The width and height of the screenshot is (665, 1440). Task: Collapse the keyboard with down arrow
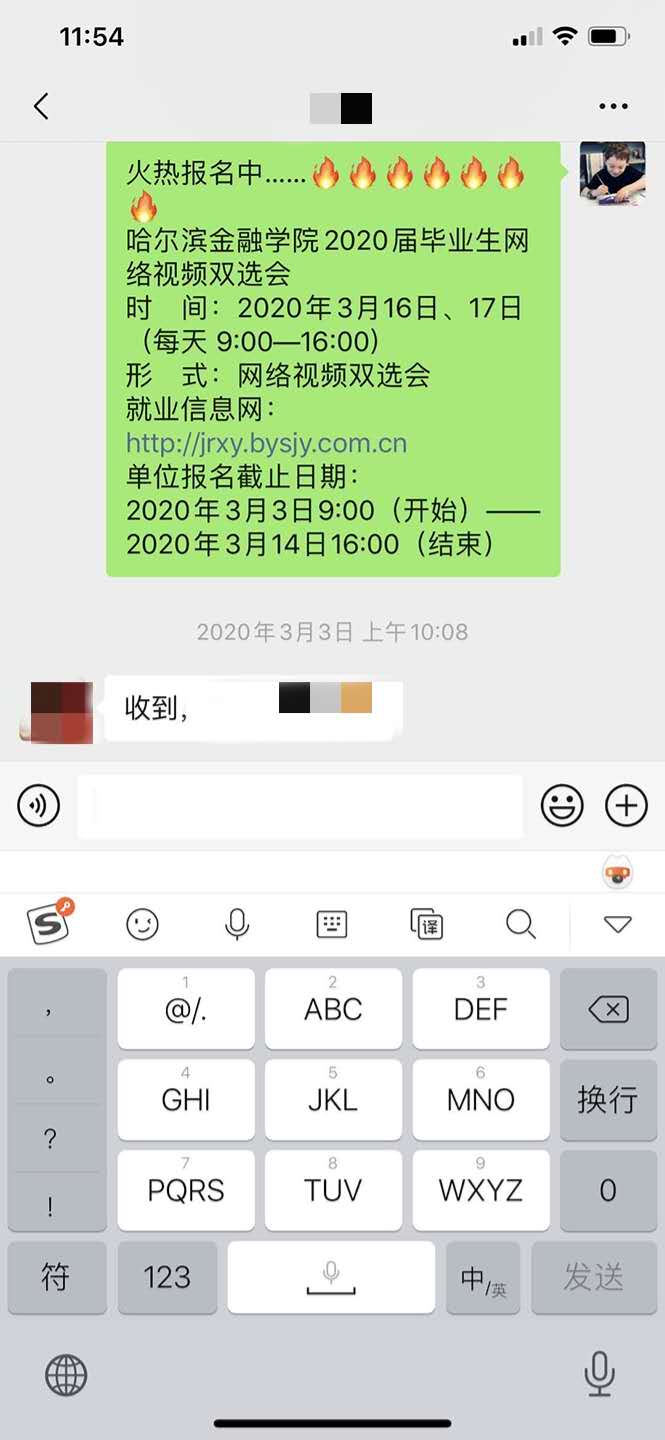[x=618, y=924]
